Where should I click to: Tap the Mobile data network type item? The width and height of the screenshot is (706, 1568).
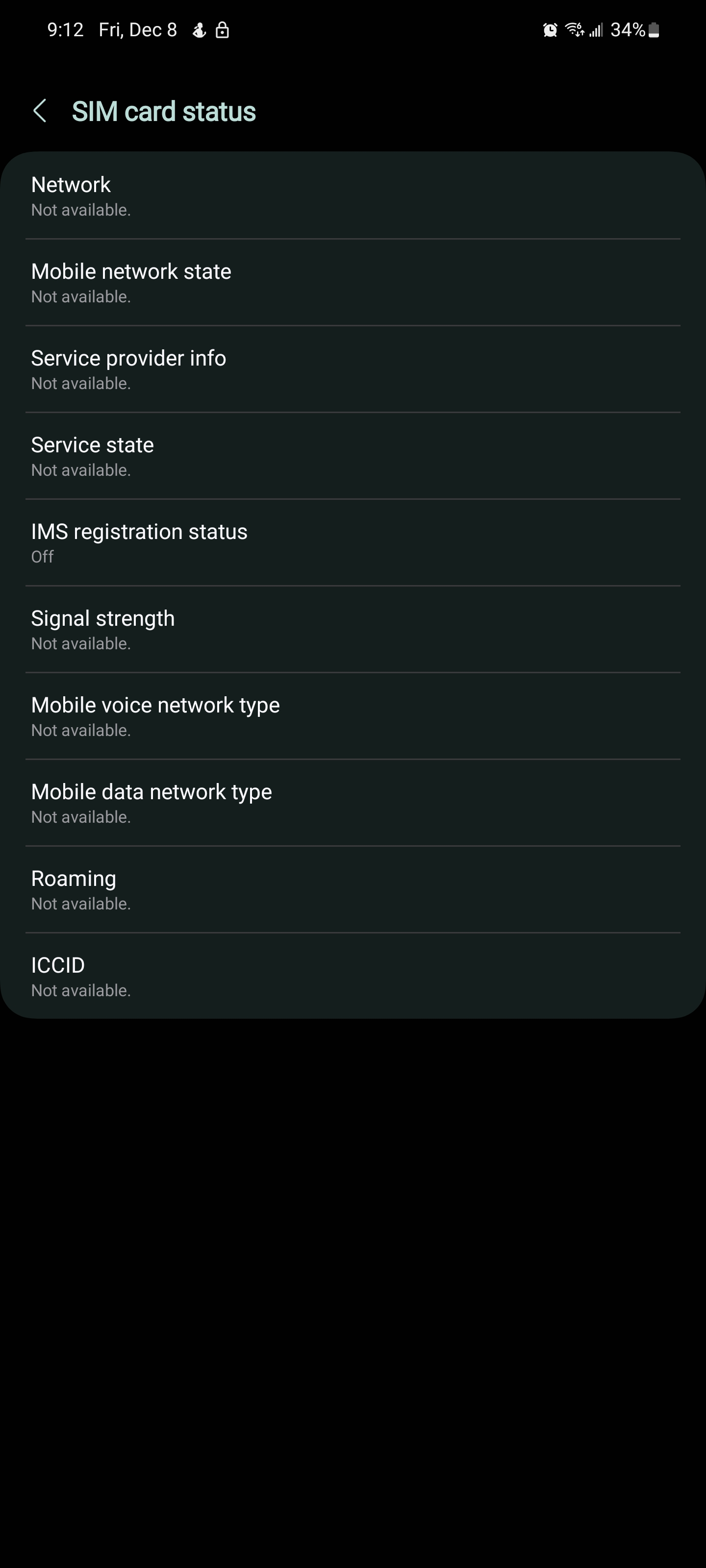click(353, 802)
